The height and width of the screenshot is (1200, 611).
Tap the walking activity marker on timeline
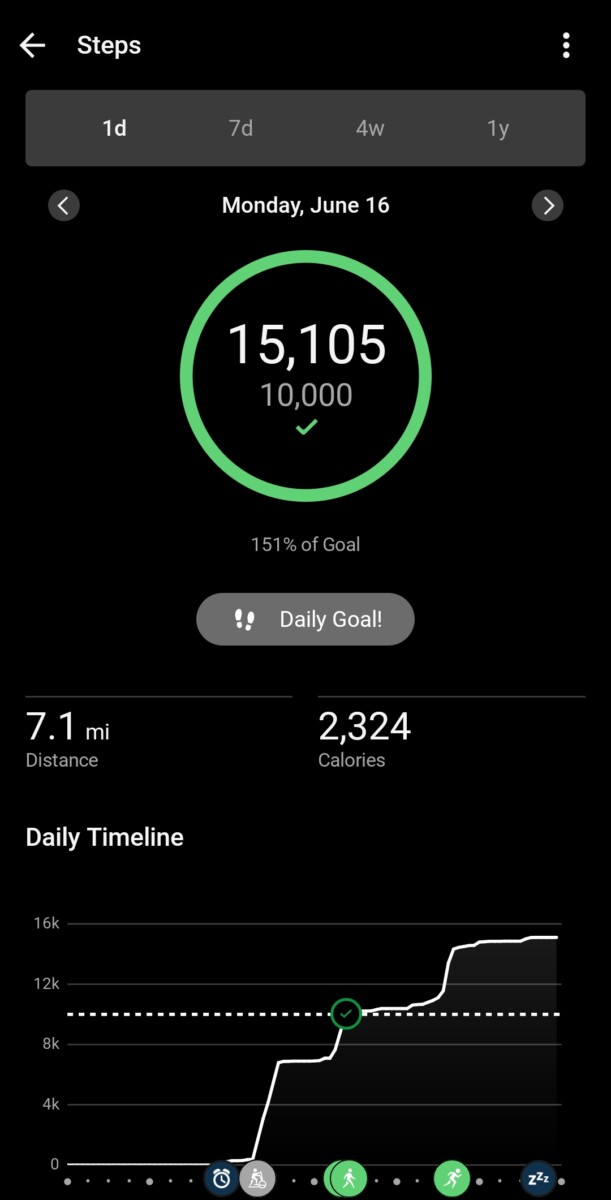point(349,1179)
